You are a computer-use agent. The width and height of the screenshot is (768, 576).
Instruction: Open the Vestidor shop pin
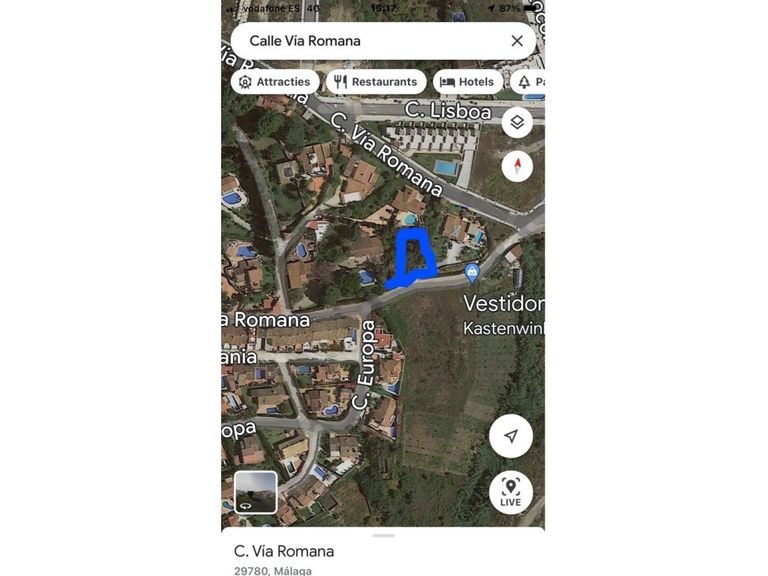point(472,272)
